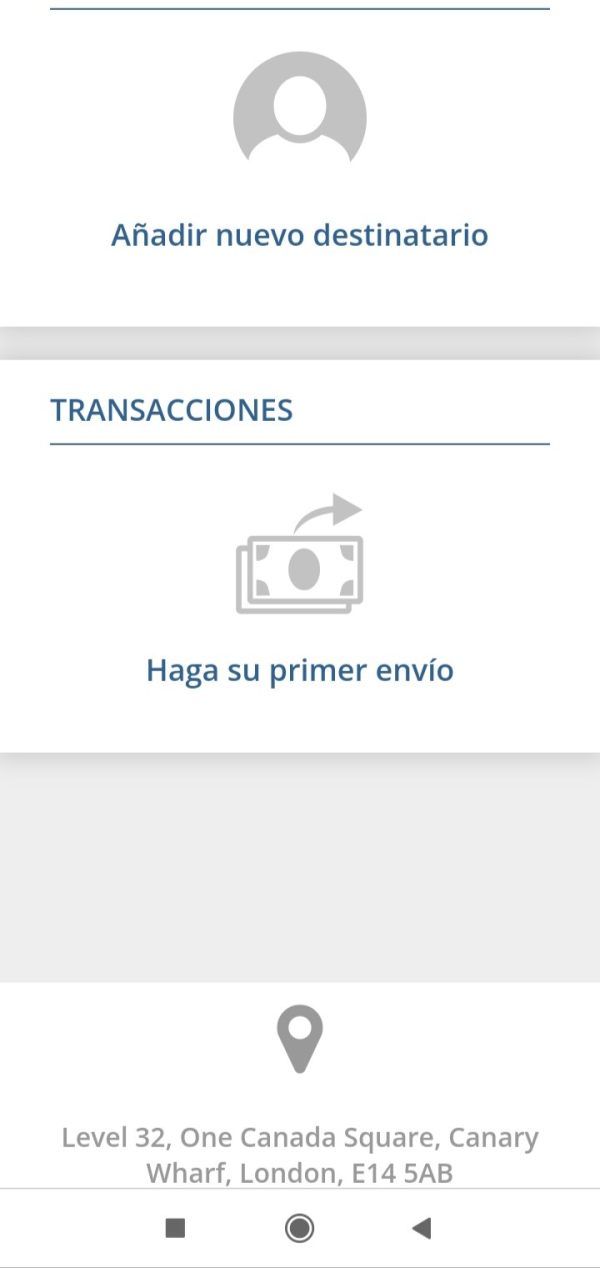Open recent apps overview
Viewport: 600px width, 1268px height.
coord(176,1228)
